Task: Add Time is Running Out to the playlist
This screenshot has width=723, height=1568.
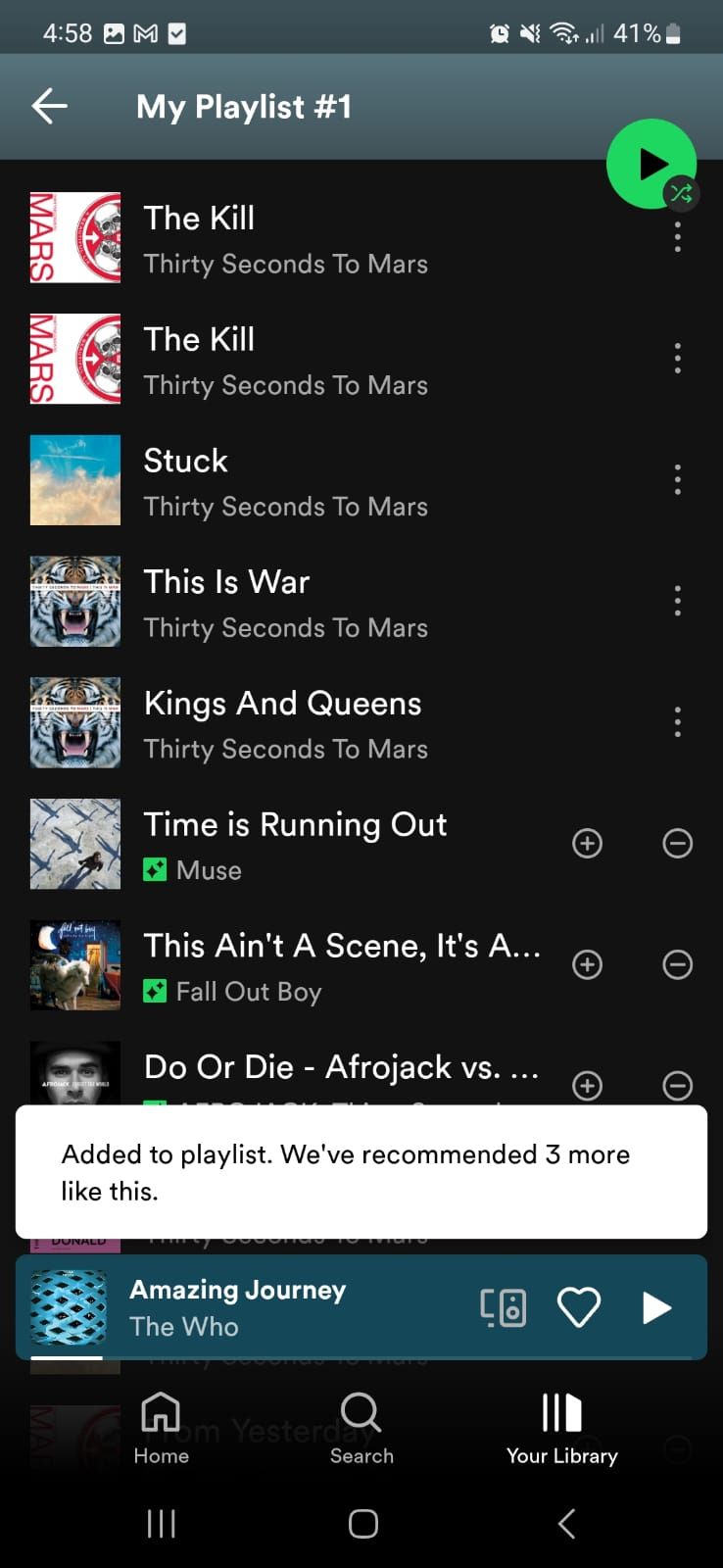Action: (587, 843)
